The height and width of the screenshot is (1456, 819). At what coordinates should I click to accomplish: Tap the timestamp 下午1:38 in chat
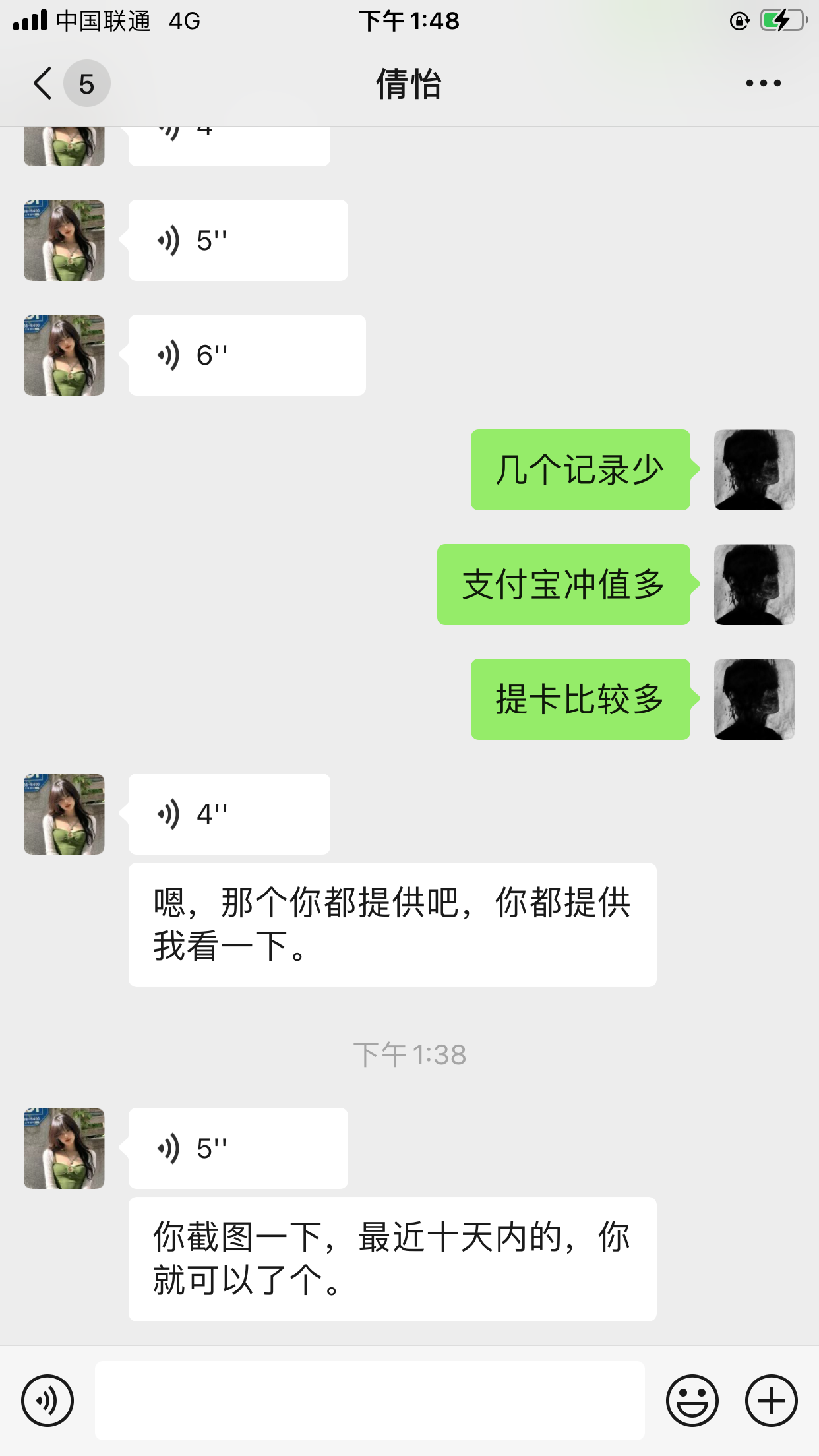pos(409,1055)
